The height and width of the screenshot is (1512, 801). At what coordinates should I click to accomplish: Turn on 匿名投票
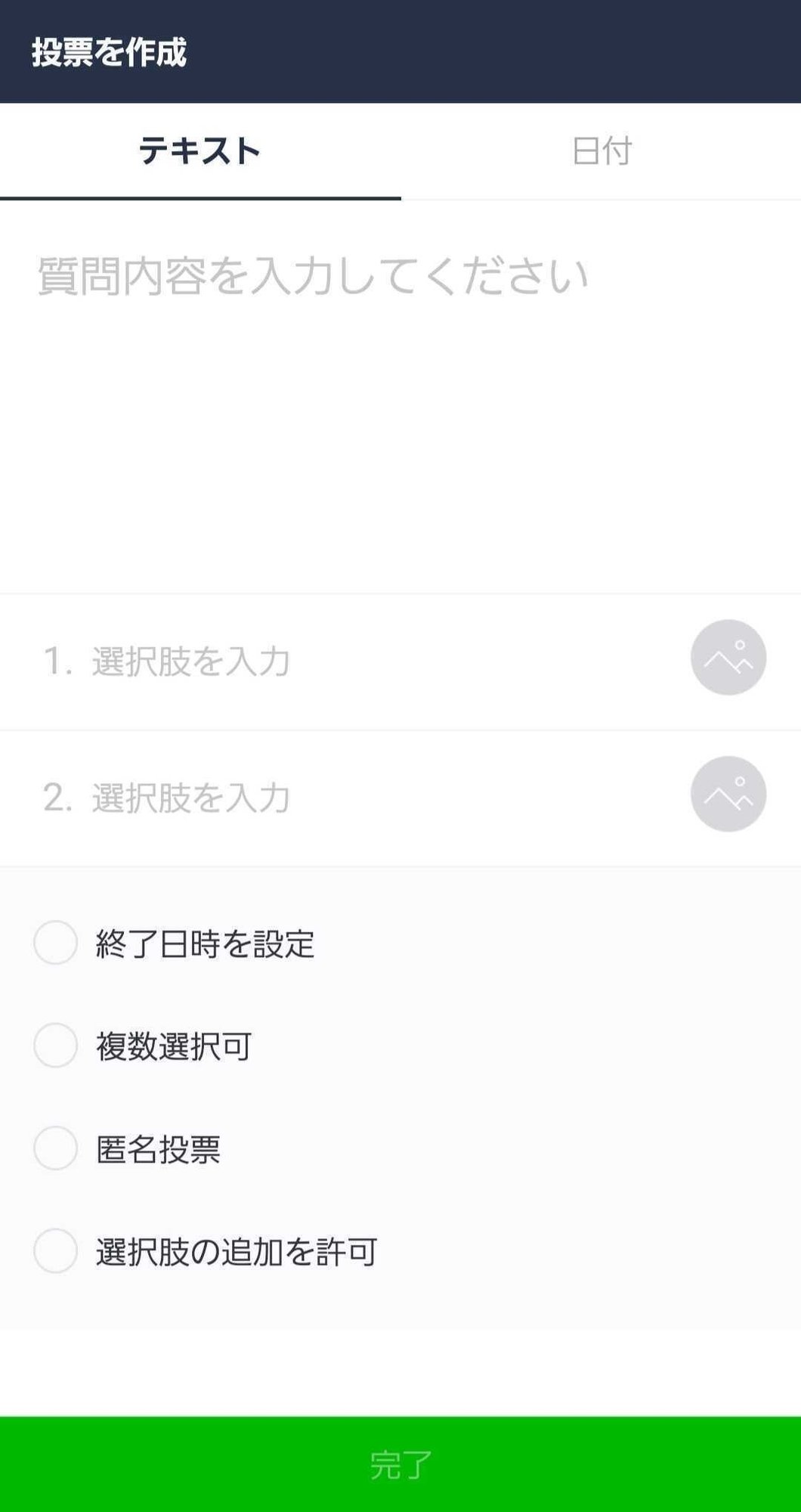56,1148
